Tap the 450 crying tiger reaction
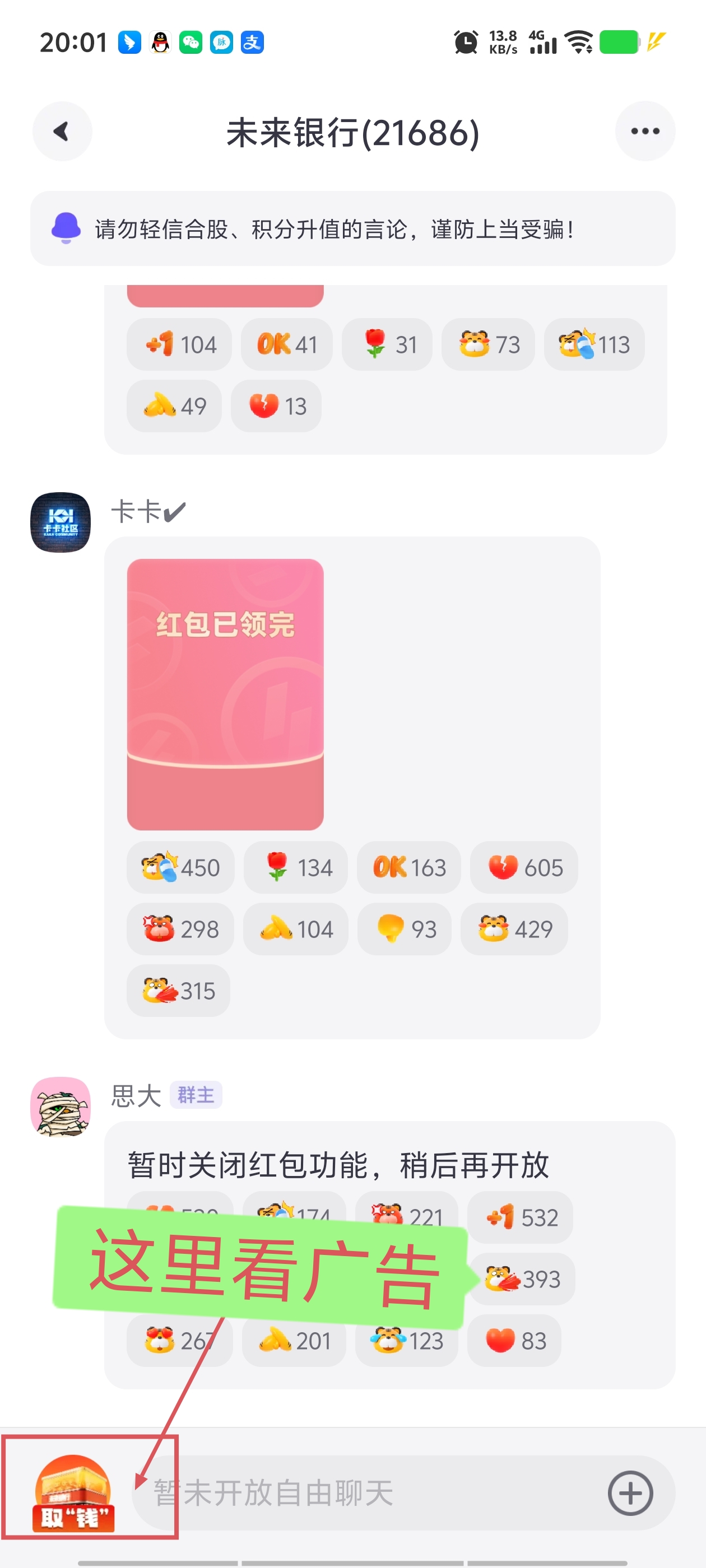The height and width of the screenshot is (1568, 706). [x=180, y=867]
